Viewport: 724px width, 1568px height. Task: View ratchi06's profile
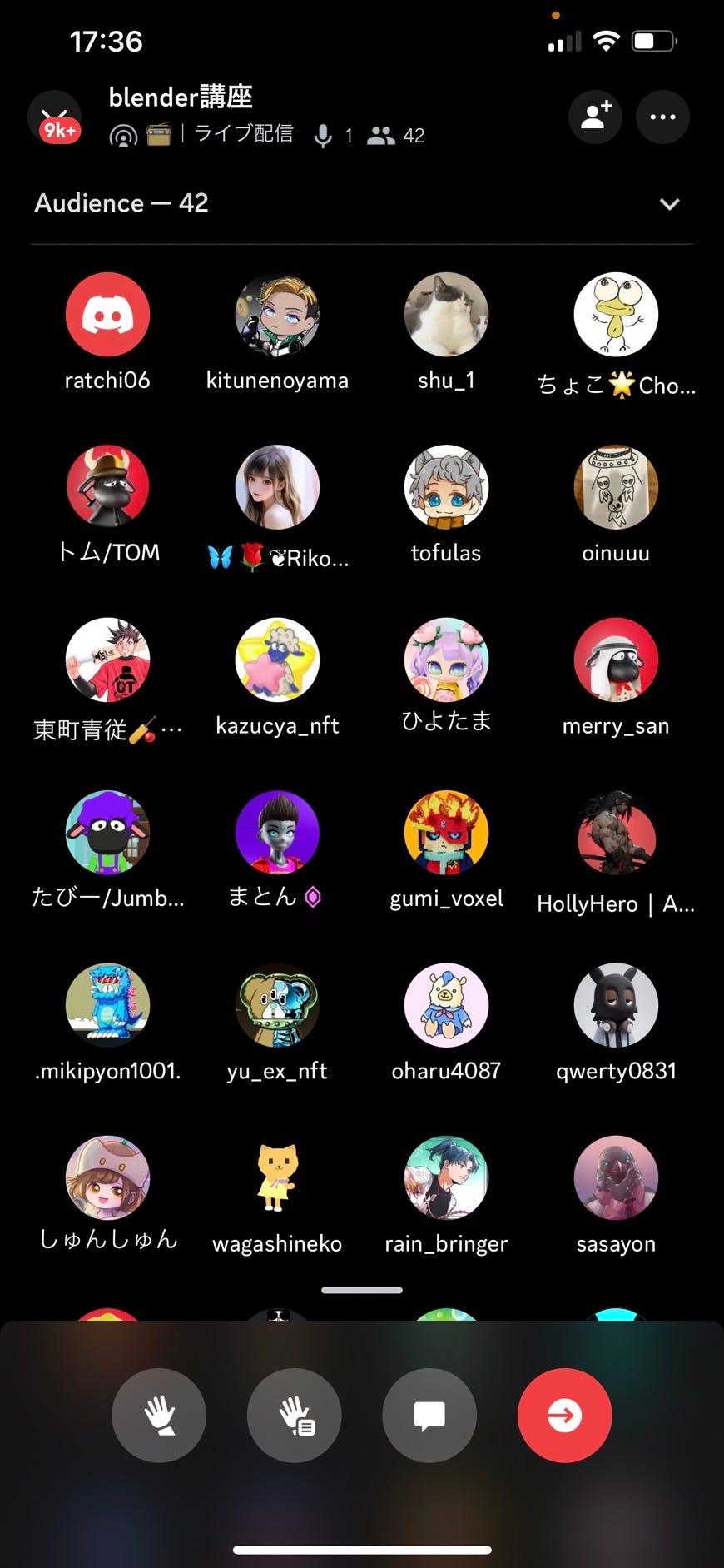[x=107, y=315]
